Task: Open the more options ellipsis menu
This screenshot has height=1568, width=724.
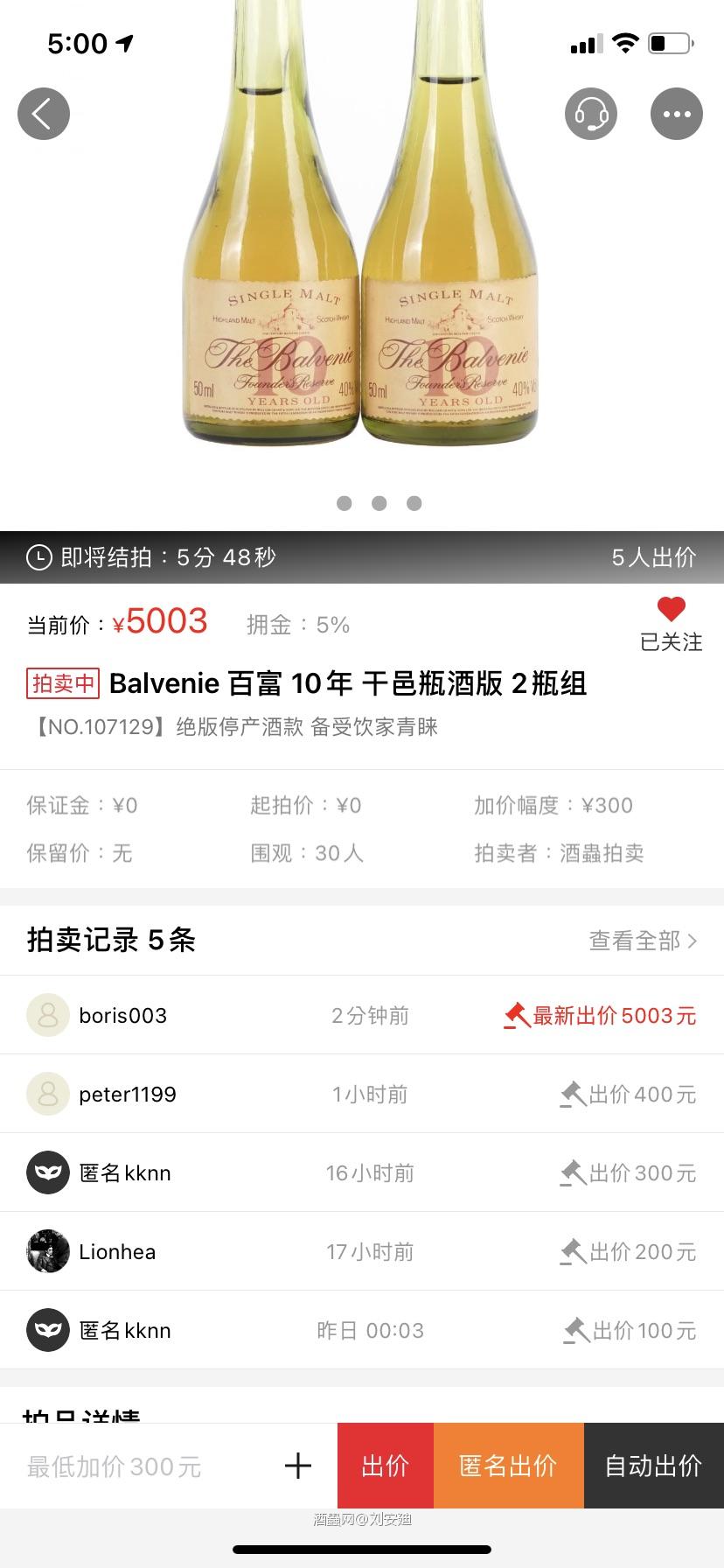Action: pos(676,114)
